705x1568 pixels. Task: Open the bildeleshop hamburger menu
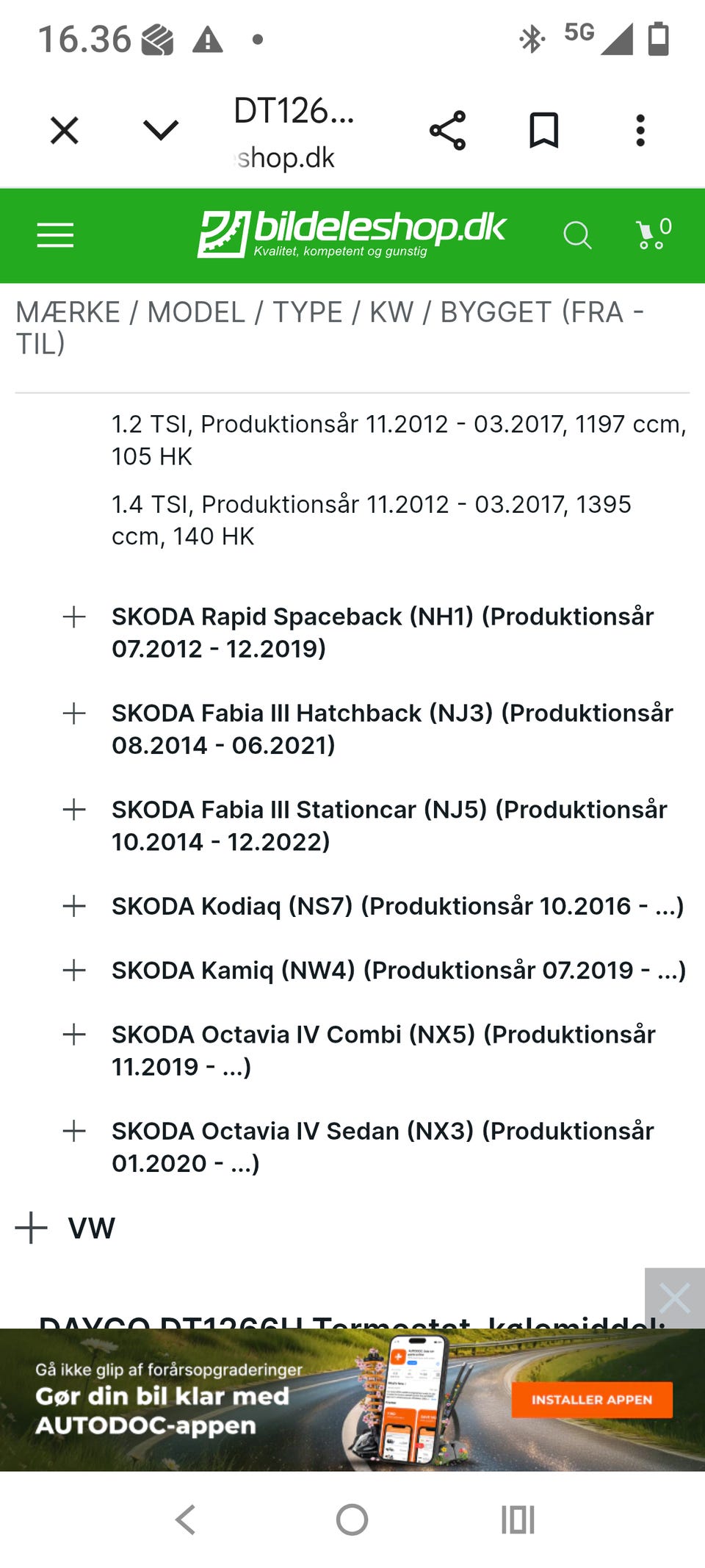[x=55, y=235]
